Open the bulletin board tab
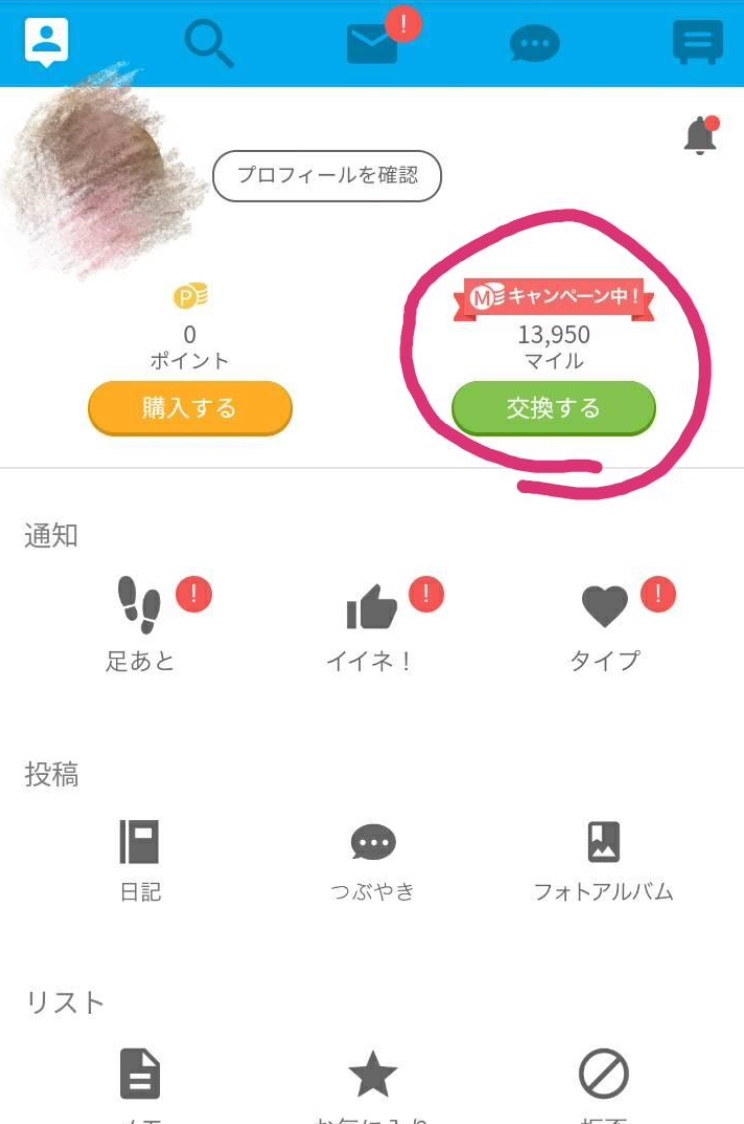 (x=697, y=43)
